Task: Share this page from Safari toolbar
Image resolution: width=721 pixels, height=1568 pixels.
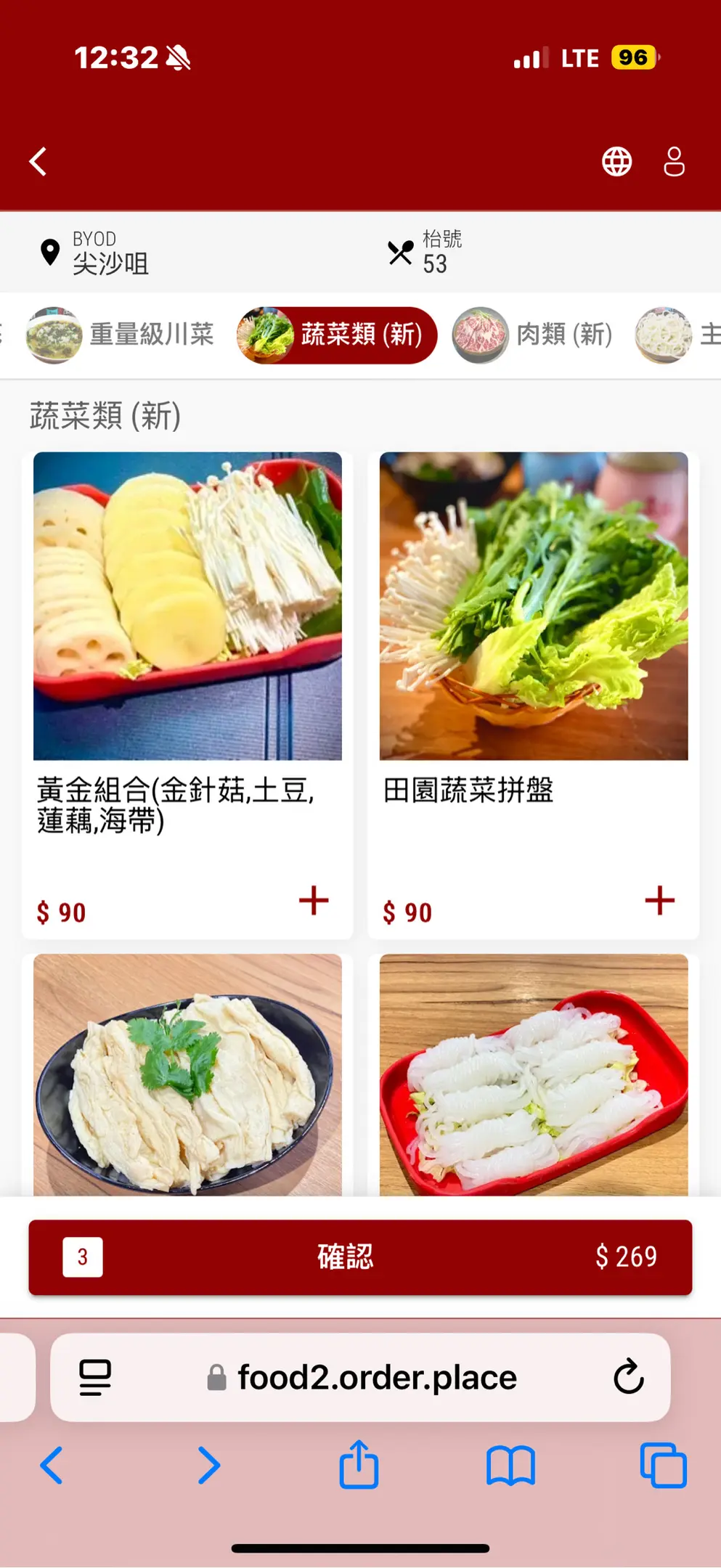Action: [x=359, y=1466]
